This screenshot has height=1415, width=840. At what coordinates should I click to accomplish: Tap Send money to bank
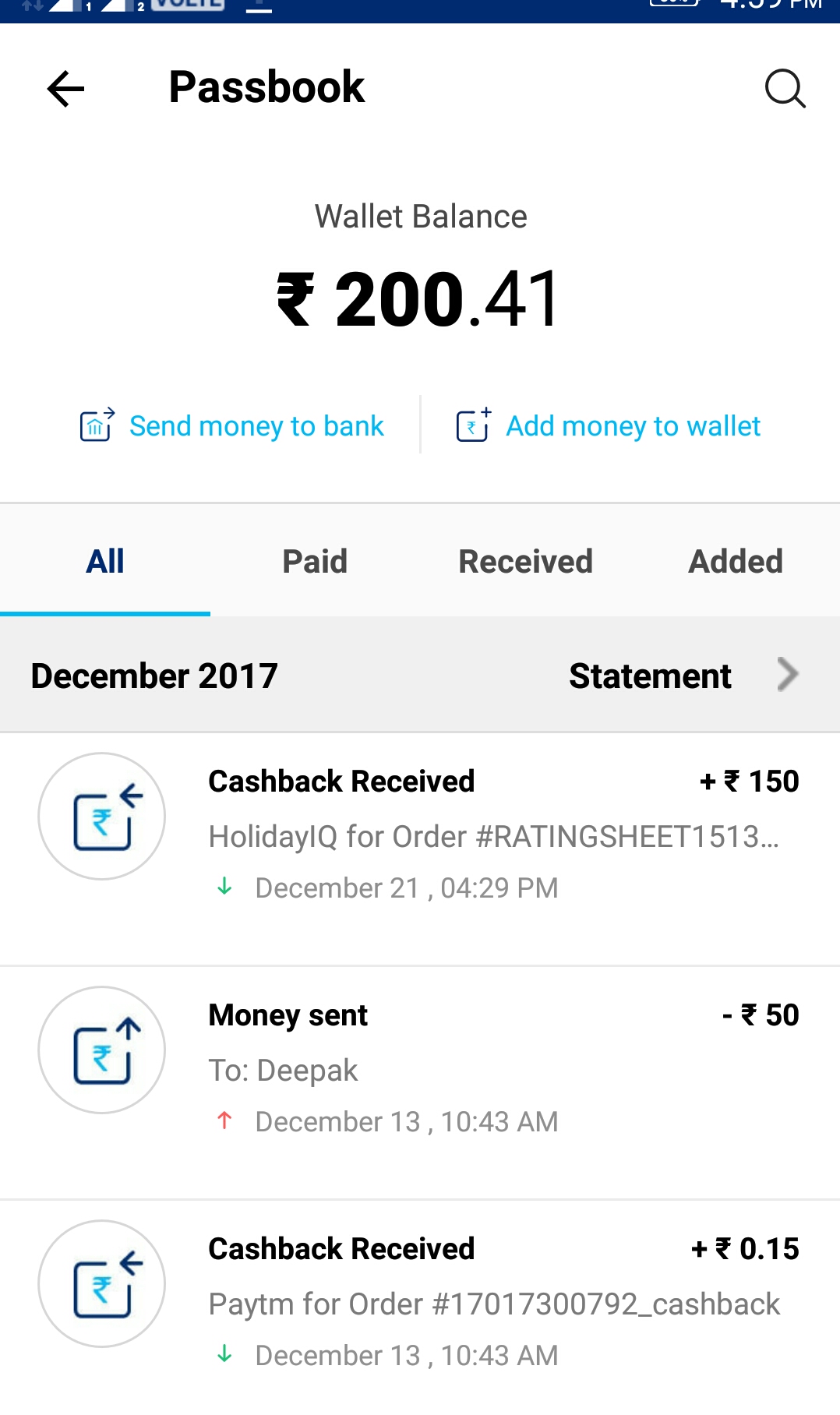coord(232,426)
